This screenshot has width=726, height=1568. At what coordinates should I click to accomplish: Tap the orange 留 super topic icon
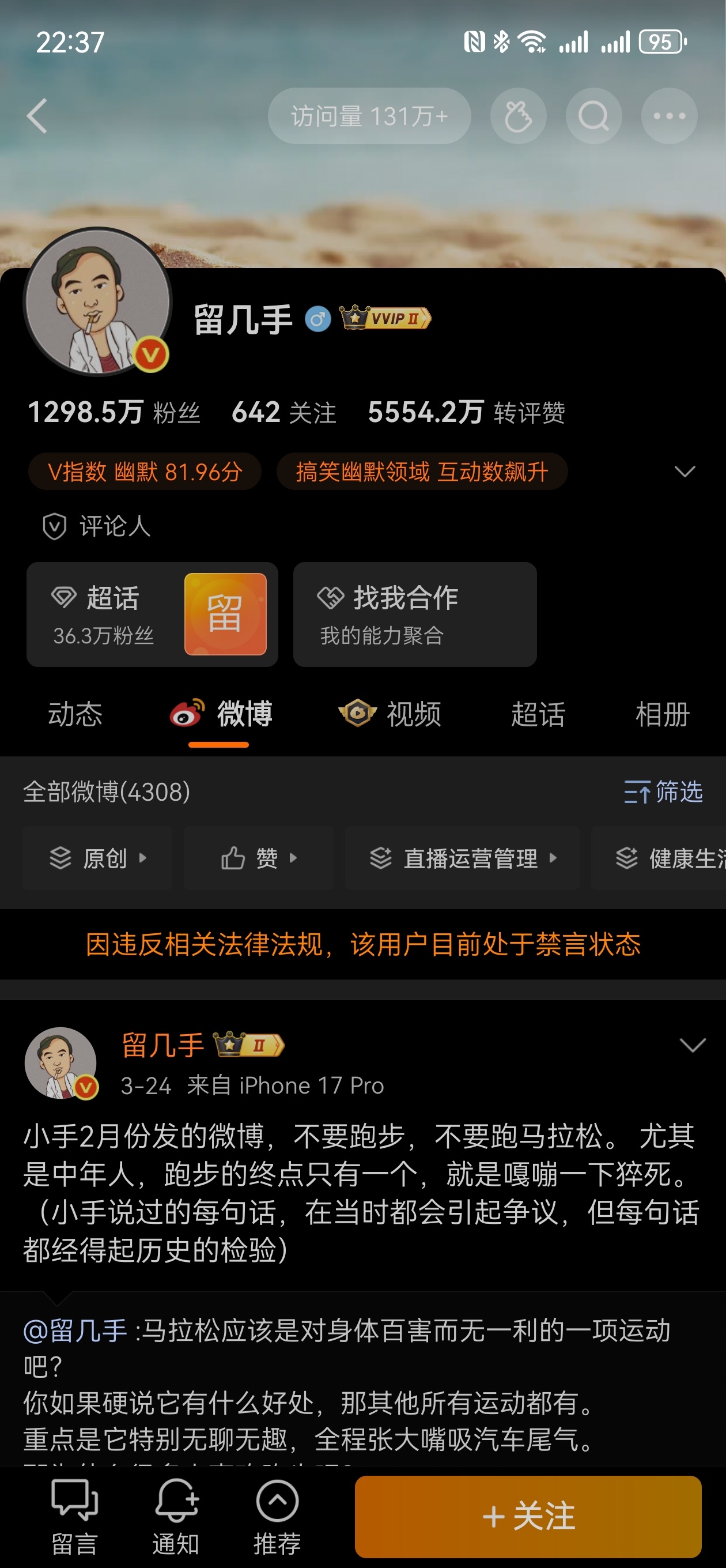click(226, 615)
